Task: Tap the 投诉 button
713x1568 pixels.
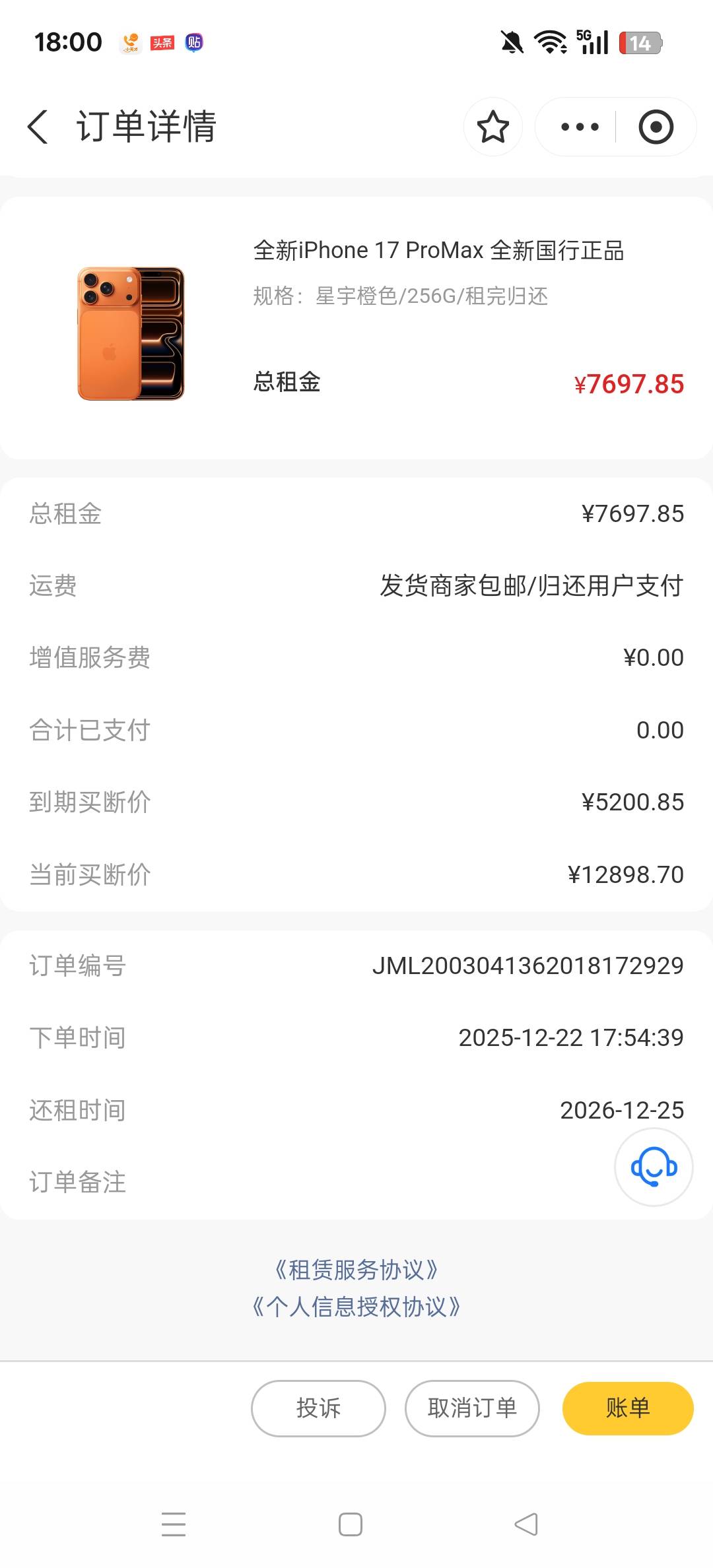Action: coord(318,1408)
